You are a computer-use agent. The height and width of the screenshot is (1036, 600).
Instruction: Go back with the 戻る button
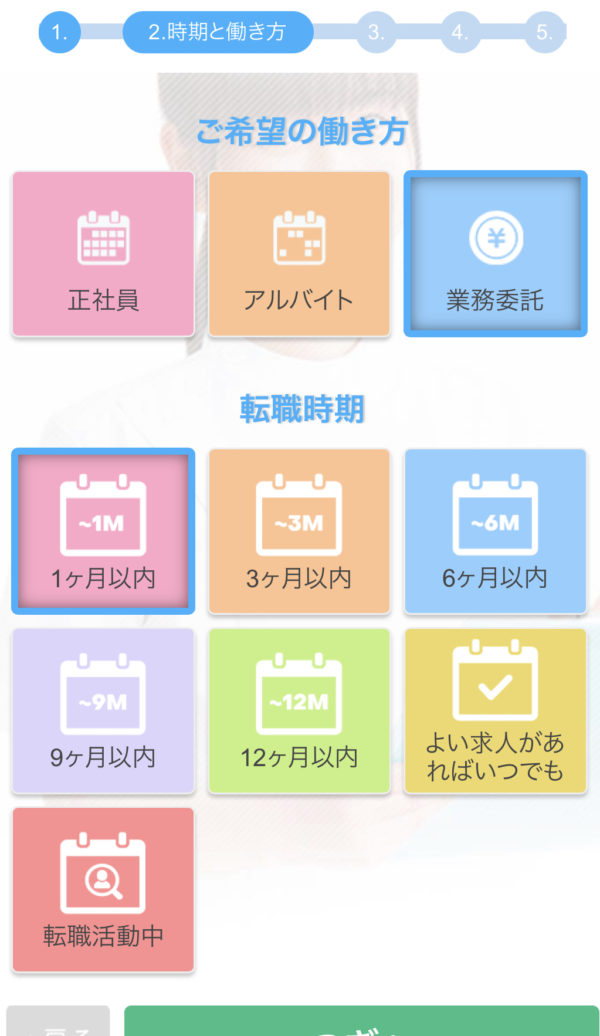tap(58, 1022)
